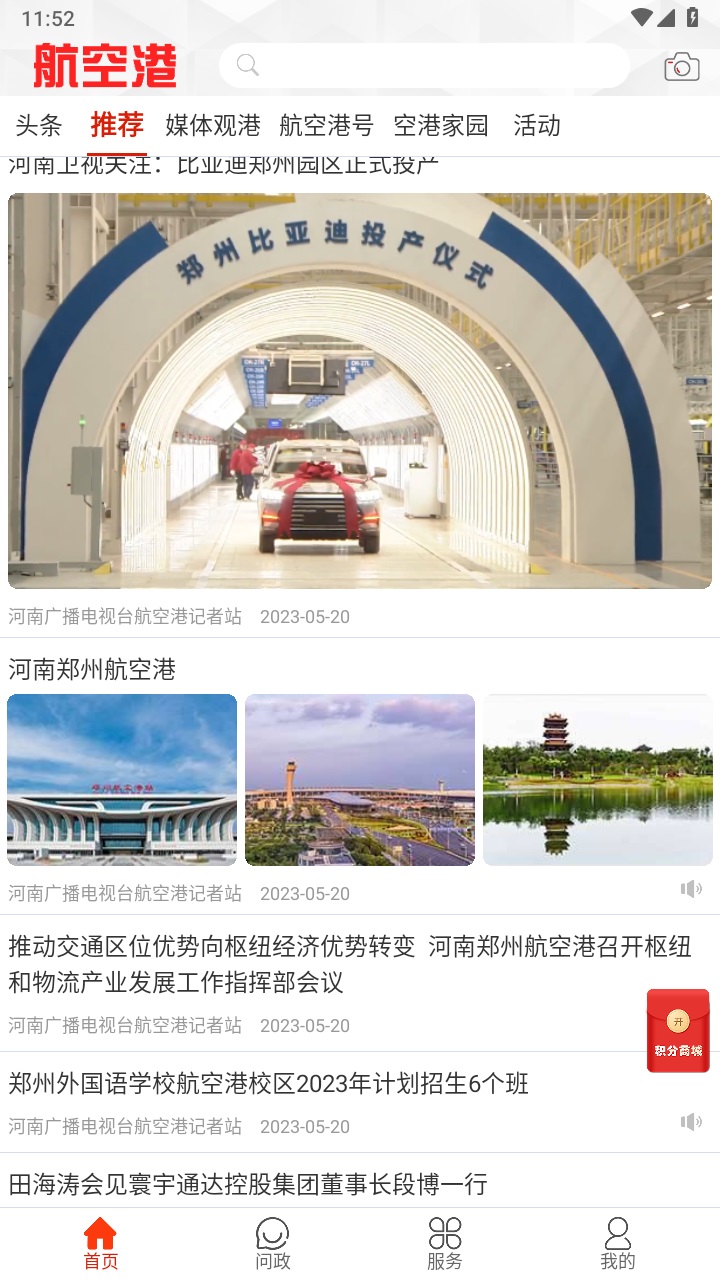Viewport: 720px width, 1280px height.
Task: Tap the search magnifier icon
Action: (246, 66)
